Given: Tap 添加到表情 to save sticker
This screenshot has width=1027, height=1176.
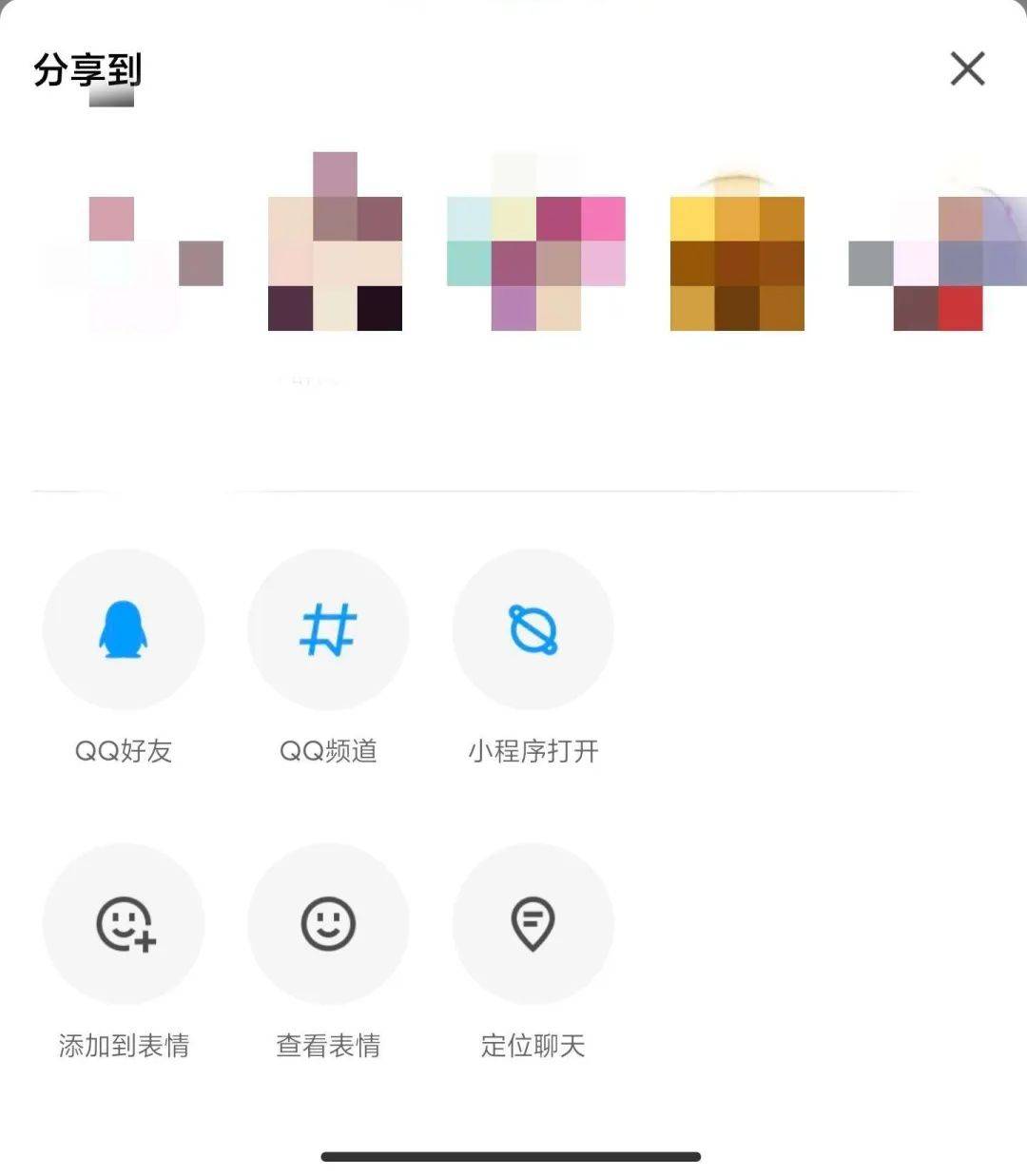Looking at the screenshot, I should [x=124, y=923].
